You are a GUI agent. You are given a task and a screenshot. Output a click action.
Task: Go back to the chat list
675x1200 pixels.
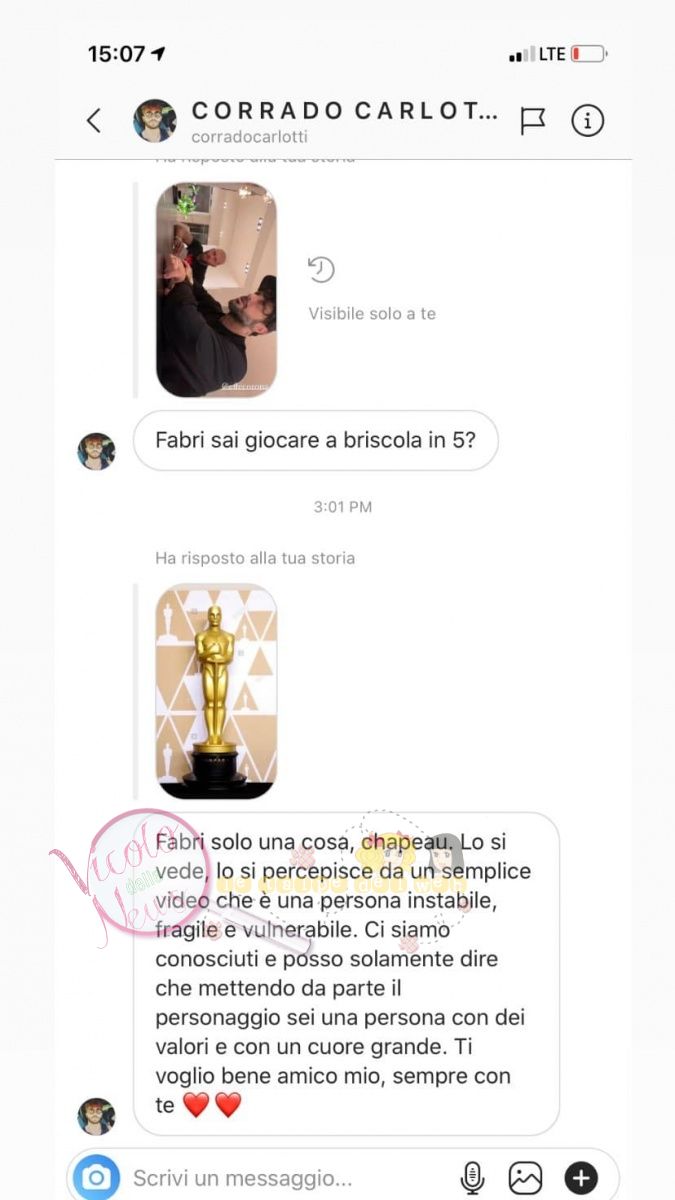(x=94, y=121)
